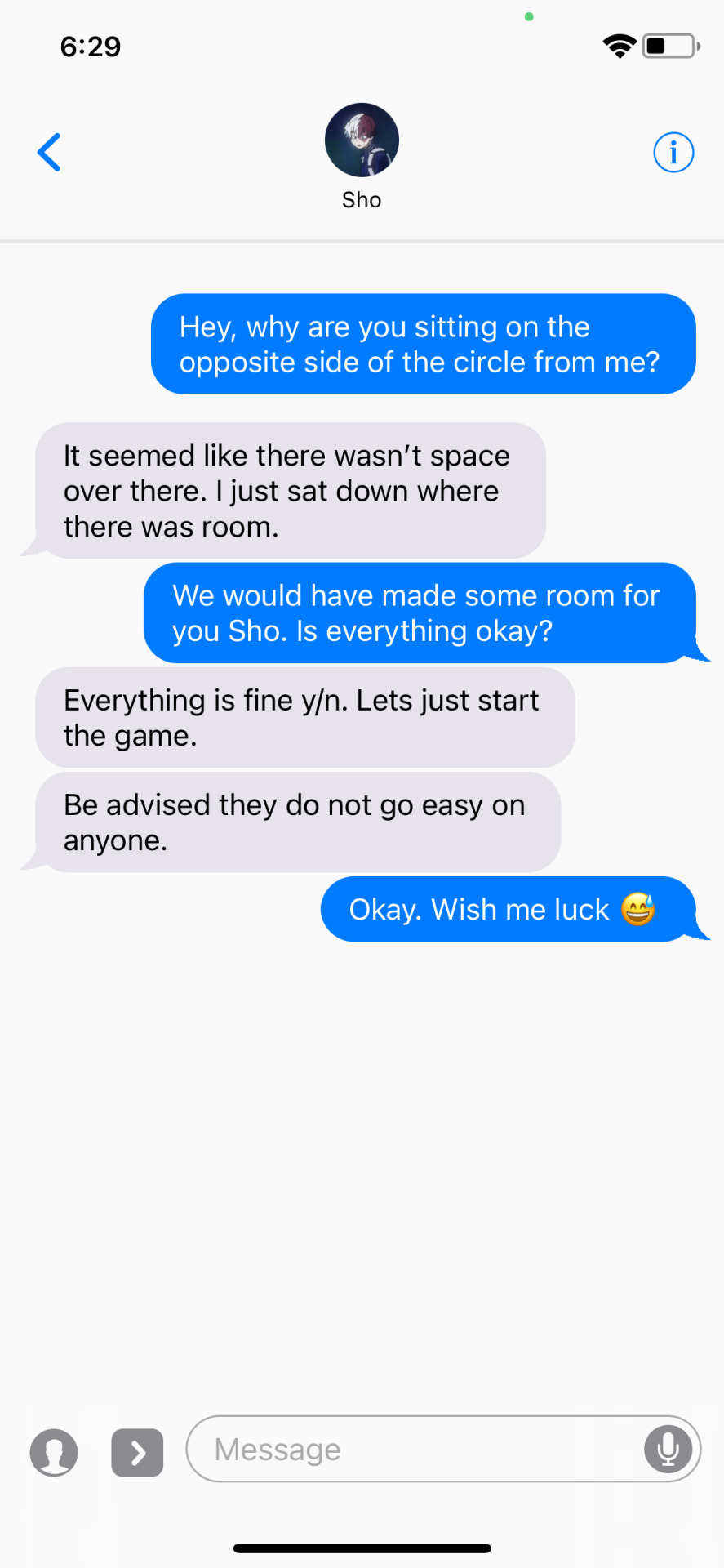Expand the apps arrow beside the message field
Viewport: 724px width, 1568px height.
point(137,1453)
